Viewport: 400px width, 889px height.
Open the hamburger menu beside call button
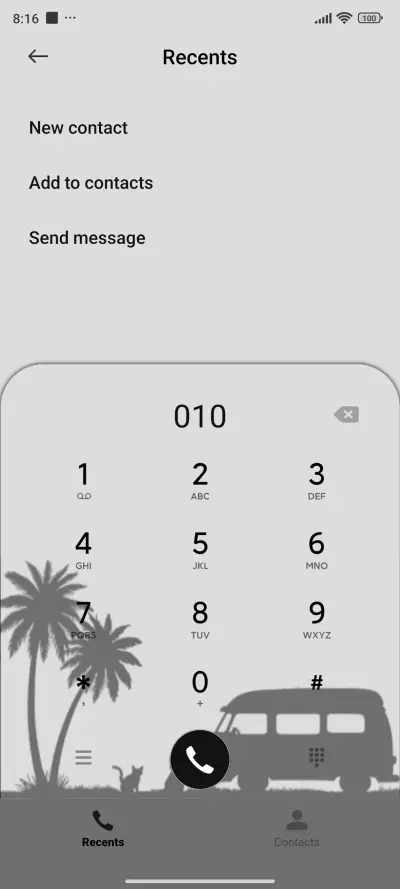click(83, 757)
